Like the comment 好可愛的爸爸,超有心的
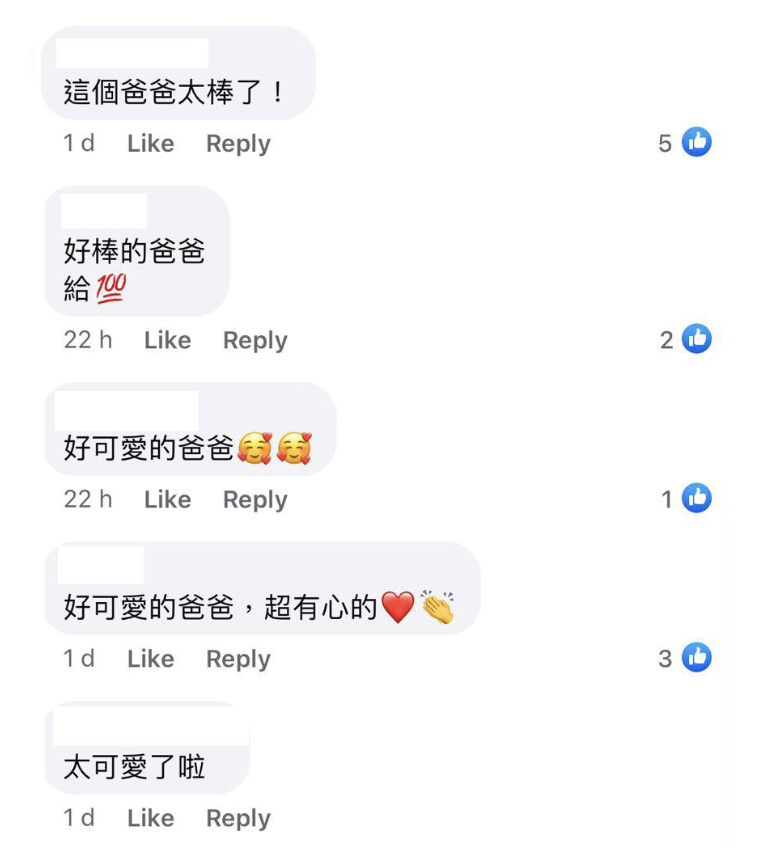The width and height of the screenshot is (778, 854). (x=150, y=659)
